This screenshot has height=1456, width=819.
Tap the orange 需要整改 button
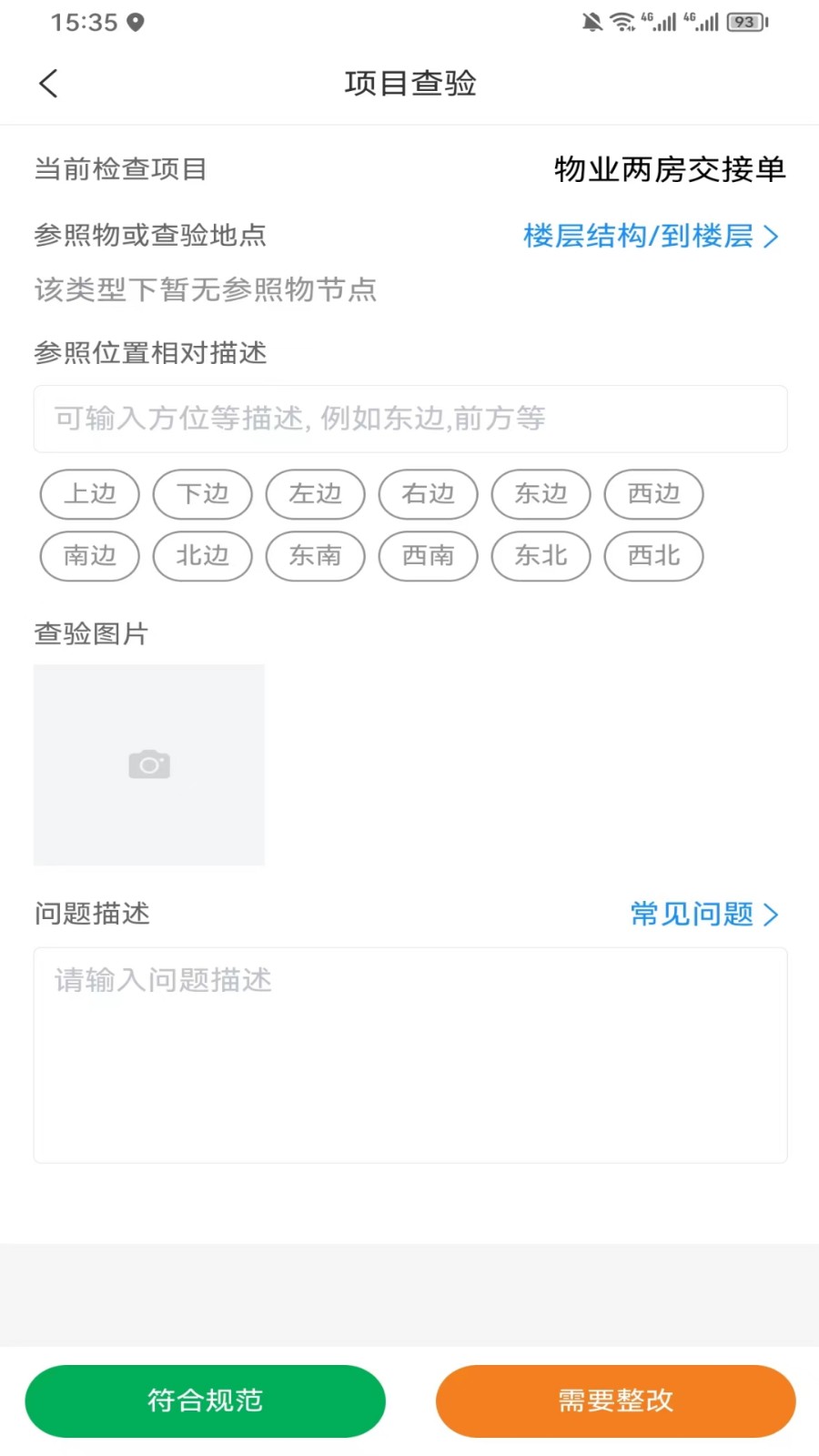615,1400
